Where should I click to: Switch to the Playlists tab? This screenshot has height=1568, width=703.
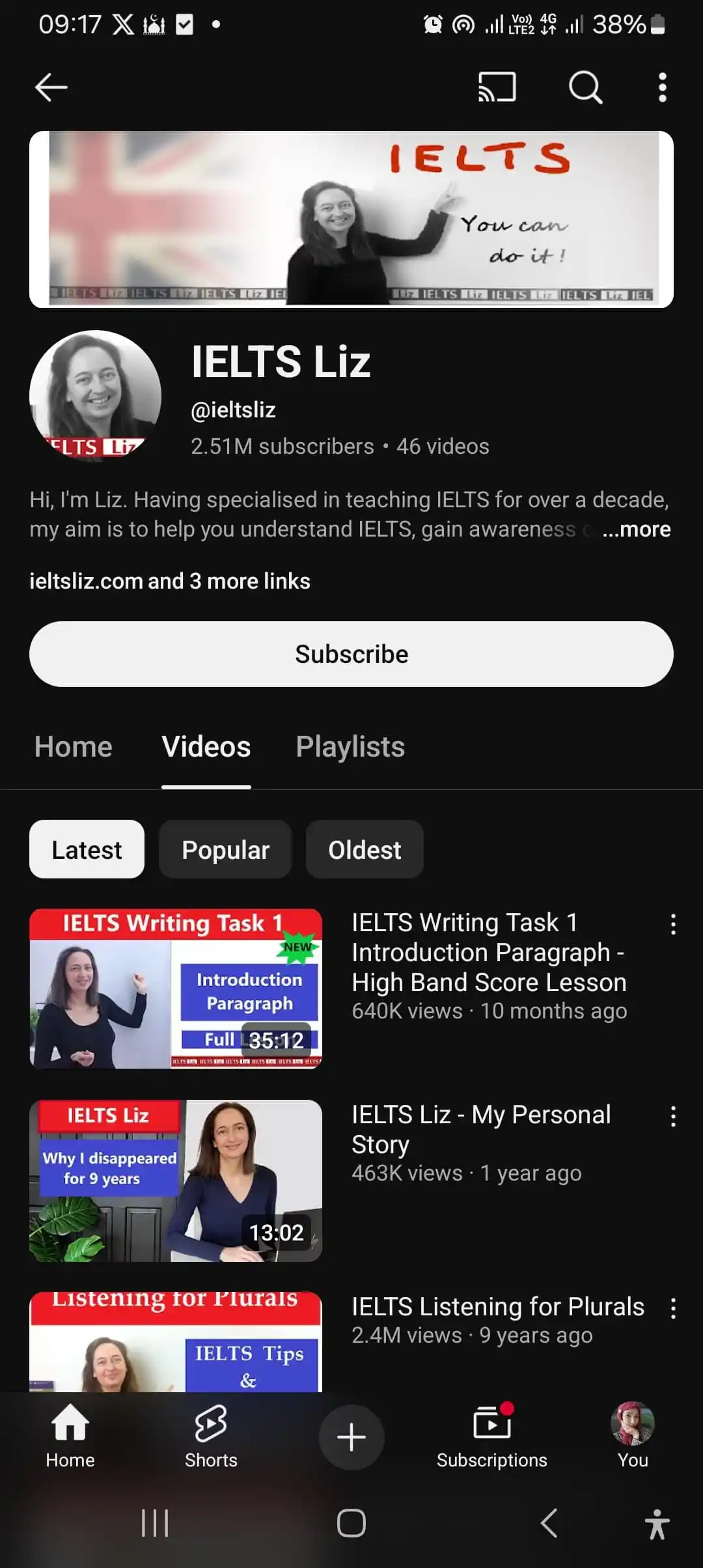pyautogui.click(x=350, y=747)
